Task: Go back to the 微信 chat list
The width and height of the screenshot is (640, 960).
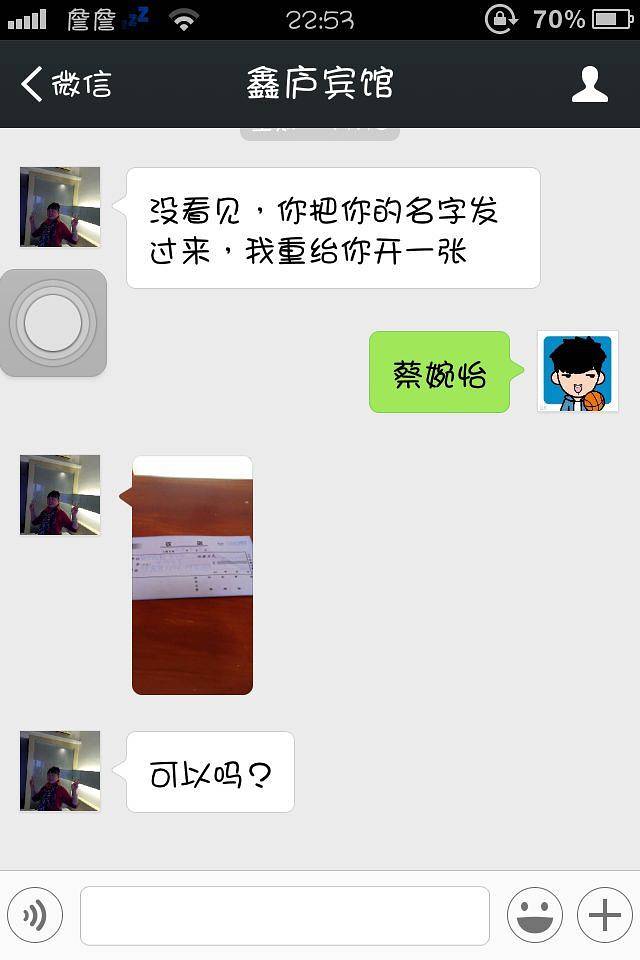Action: [66, 84]
